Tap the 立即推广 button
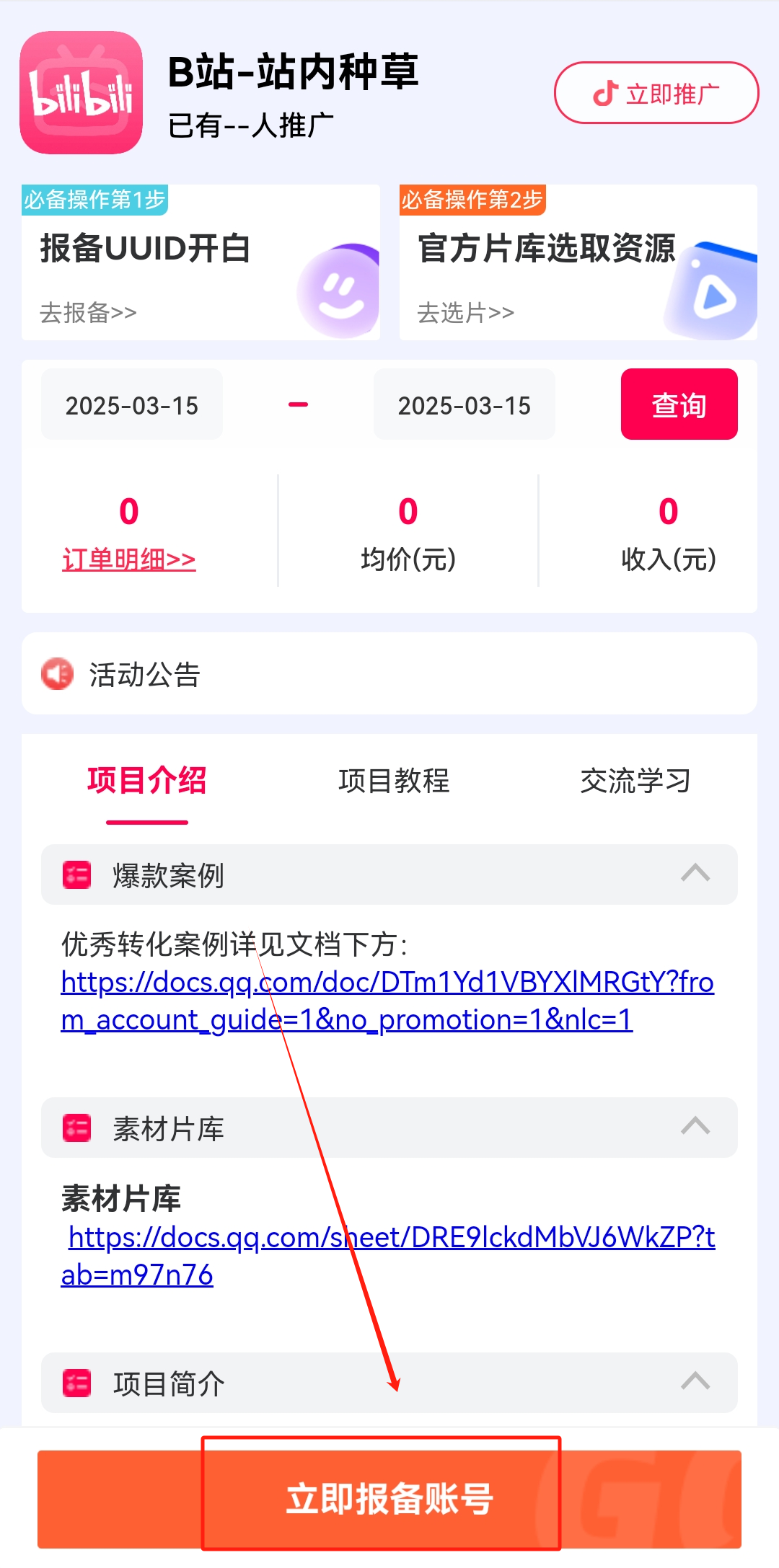 (656, 93)
